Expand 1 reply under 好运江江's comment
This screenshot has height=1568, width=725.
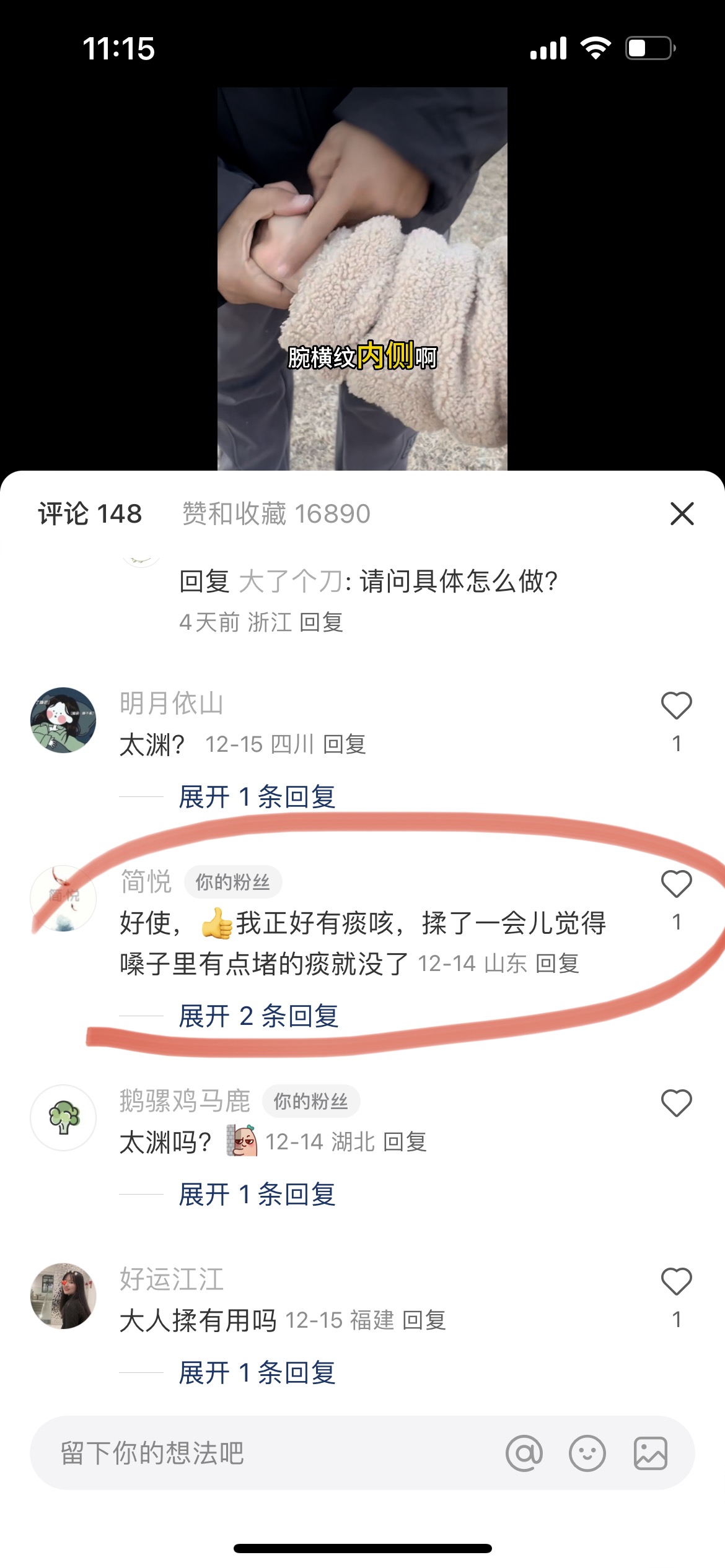(257, 1373)
